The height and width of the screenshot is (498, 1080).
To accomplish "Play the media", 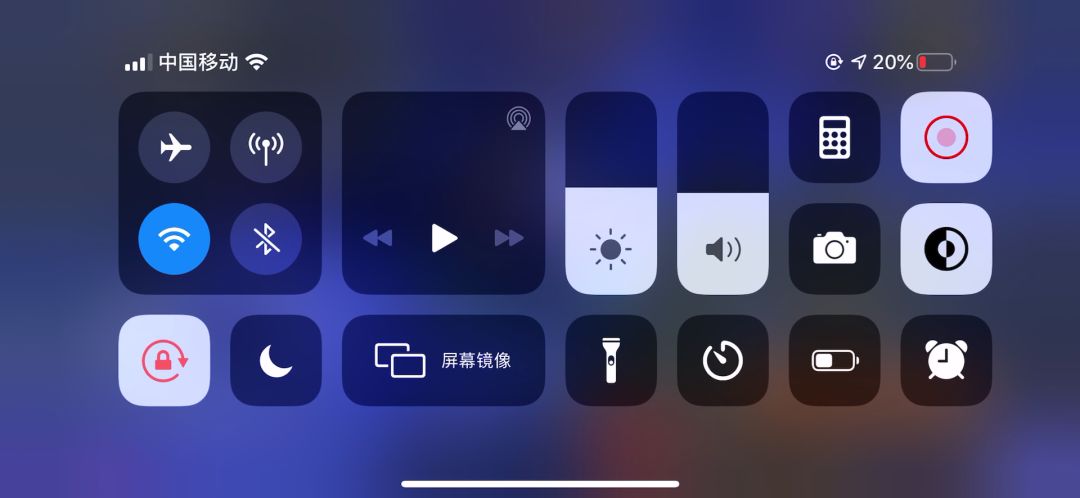I will coord(444,238).
